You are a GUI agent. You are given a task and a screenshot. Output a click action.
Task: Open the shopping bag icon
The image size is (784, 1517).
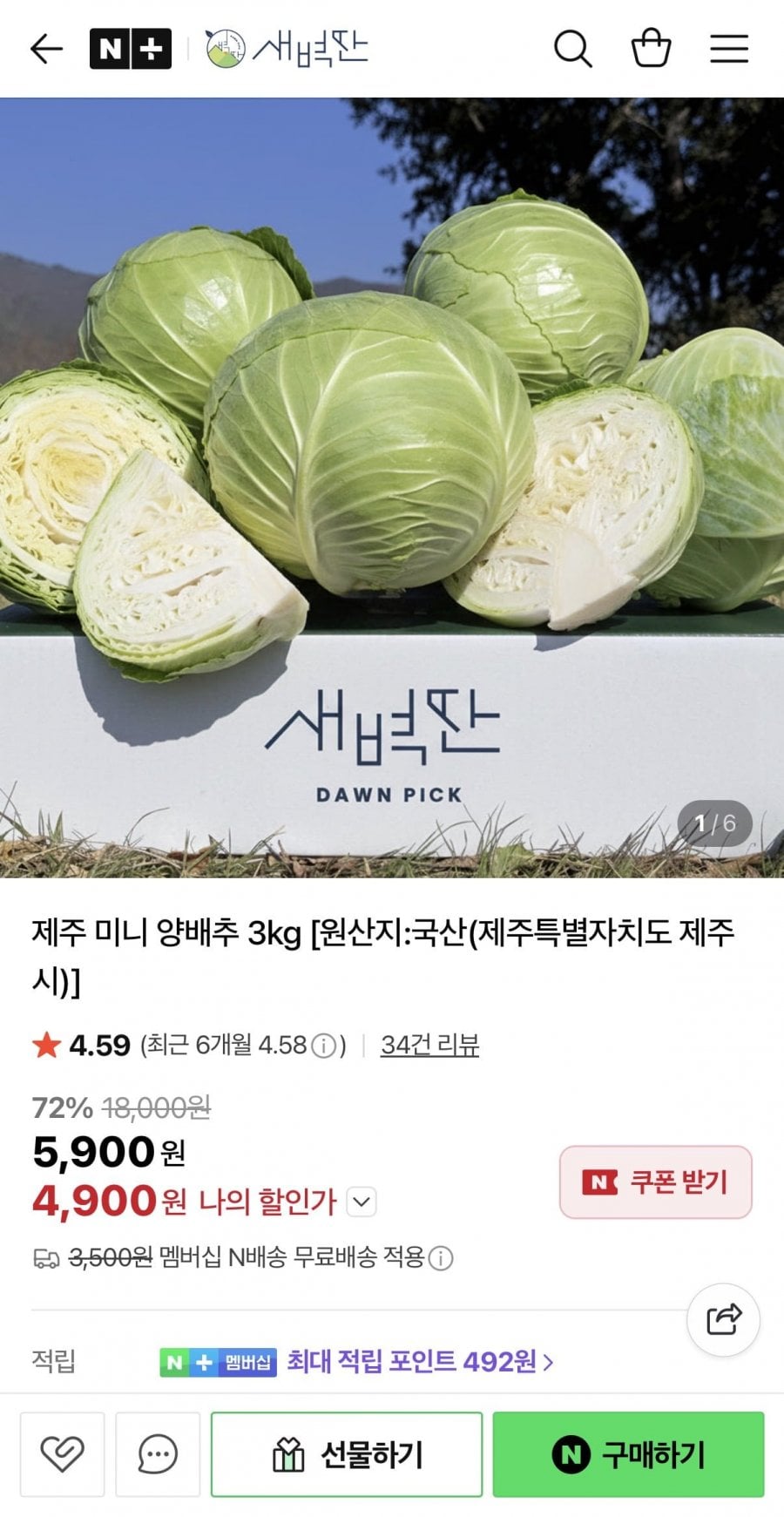[649, 50]
